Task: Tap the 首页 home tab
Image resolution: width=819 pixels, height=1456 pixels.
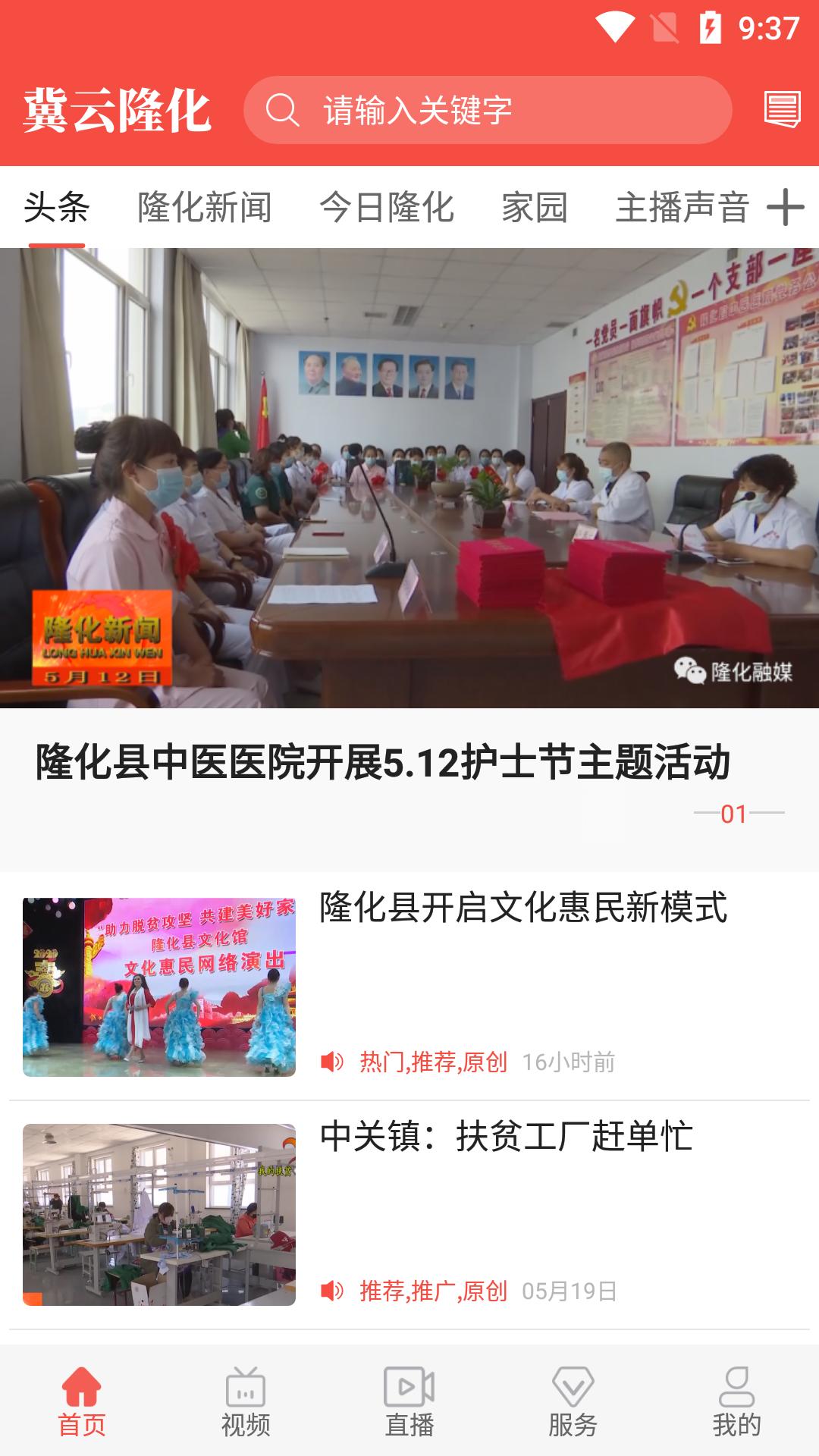Action: click(82, 1403)
